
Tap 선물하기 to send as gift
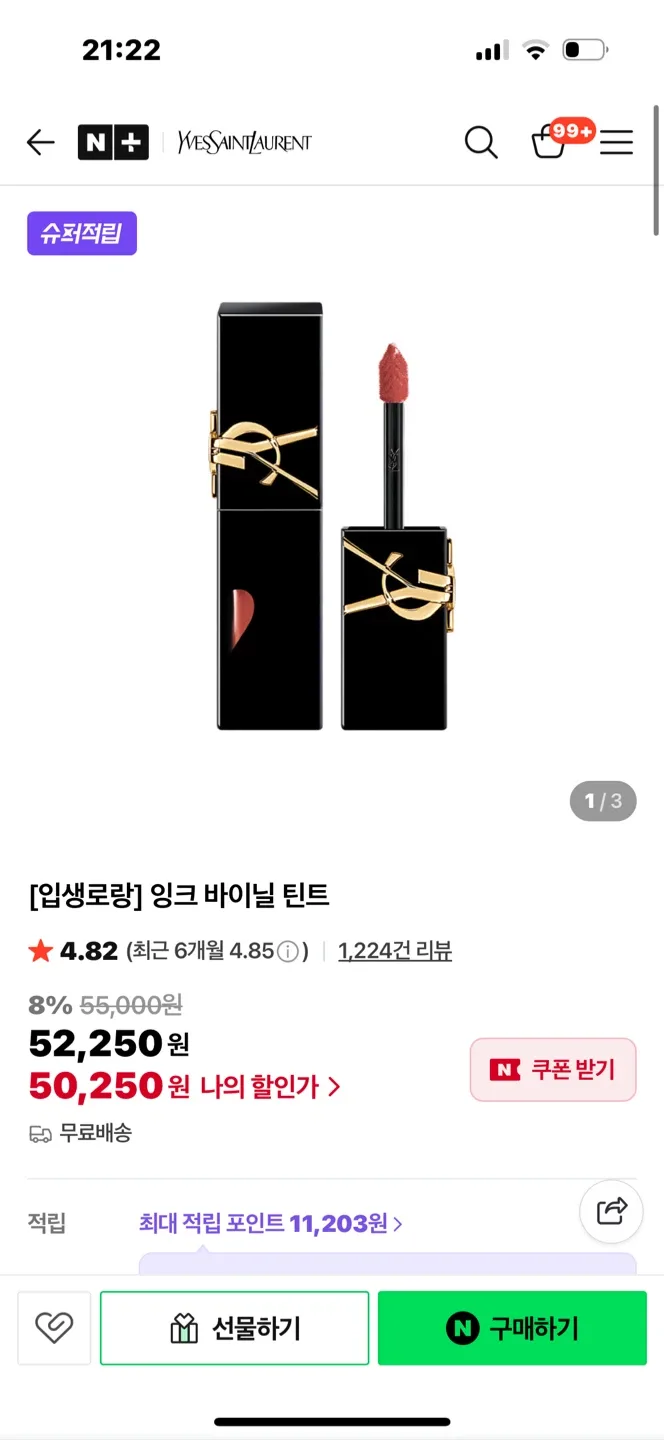[235, 1328]
